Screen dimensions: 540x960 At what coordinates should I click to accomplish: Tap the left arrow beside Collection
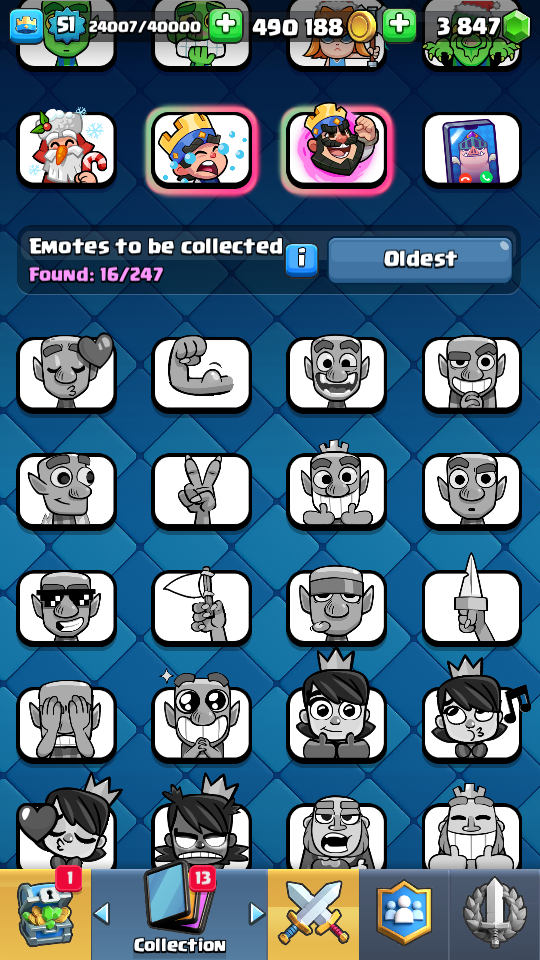pos(102,913)
